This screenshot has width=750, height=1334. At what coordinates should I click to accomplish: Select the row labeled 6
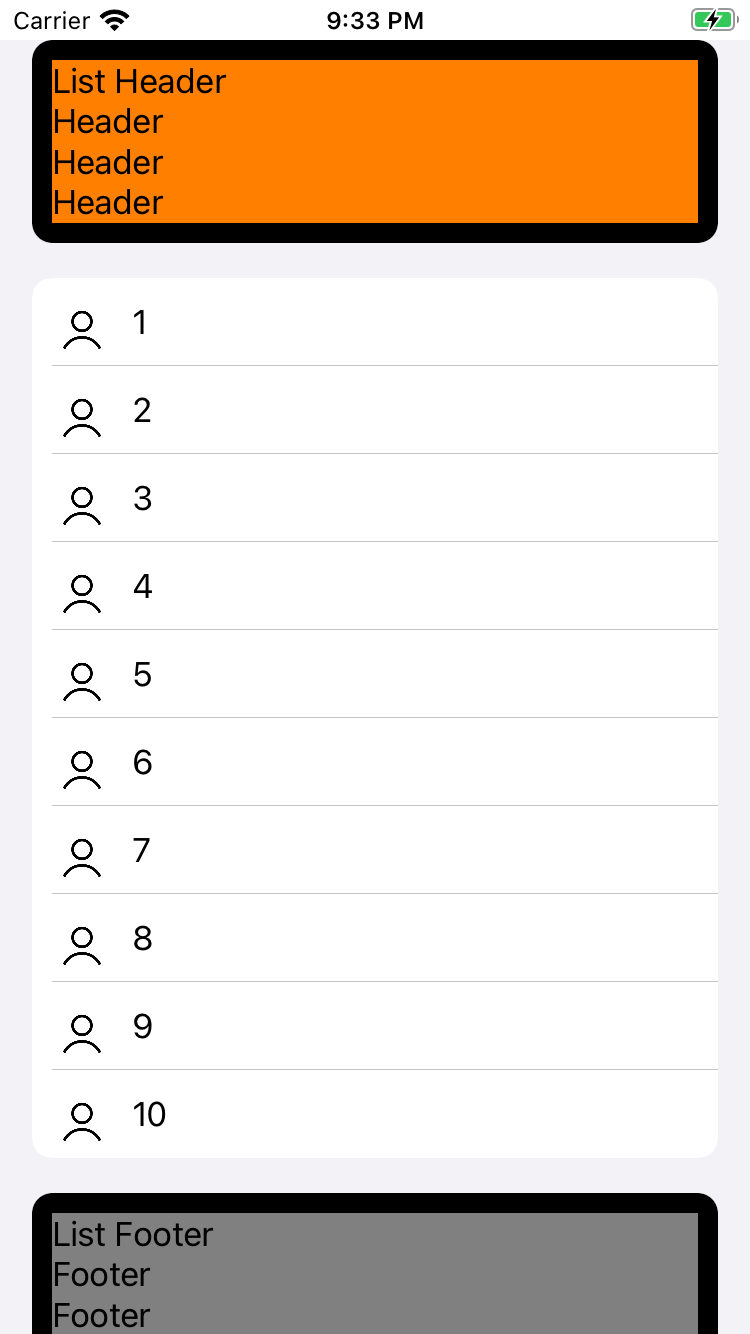[375, 762]
